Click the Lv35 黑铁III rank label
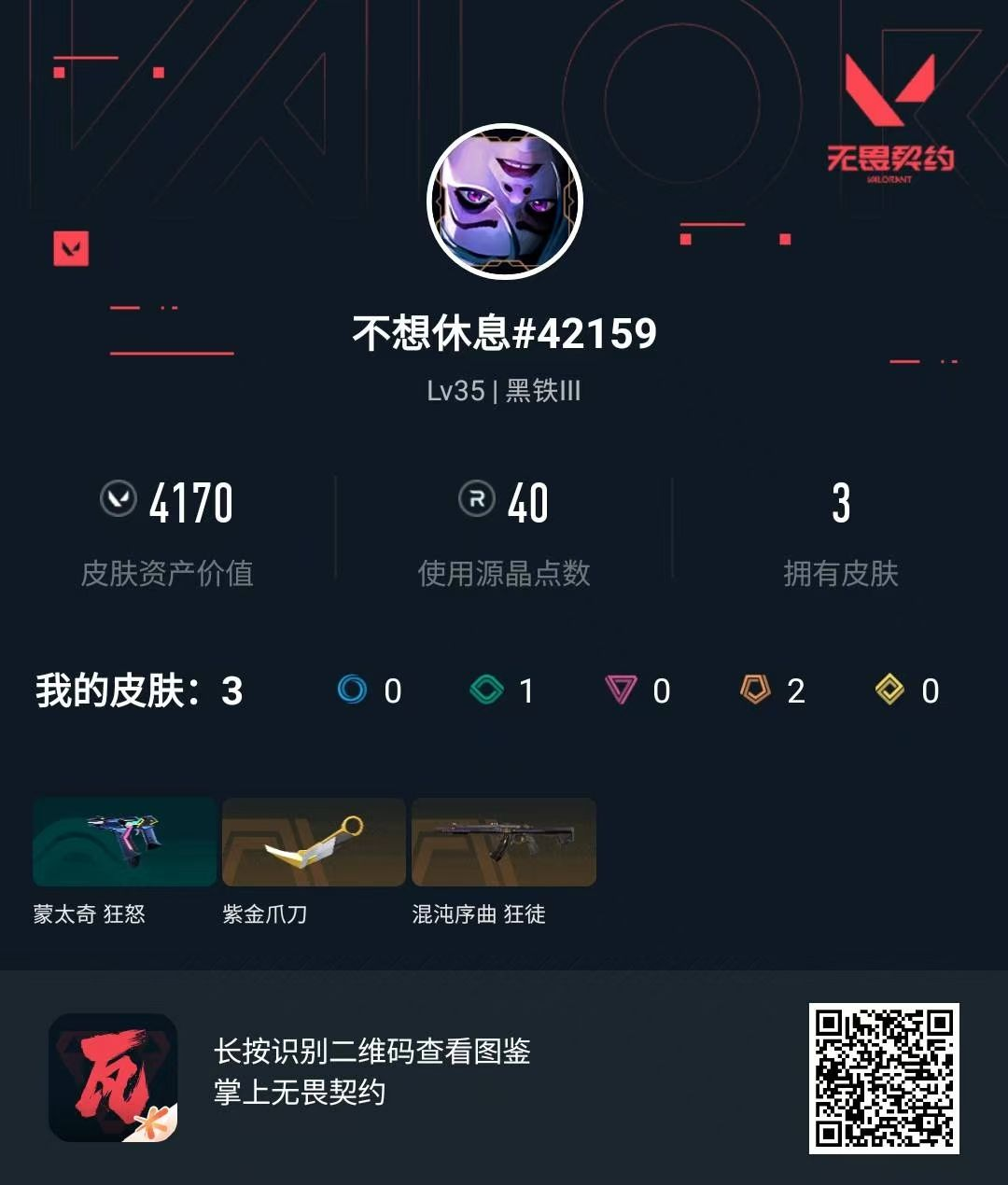This screenshot has width=1008, height=1185. pyautogui.click(x=504, y=392)
